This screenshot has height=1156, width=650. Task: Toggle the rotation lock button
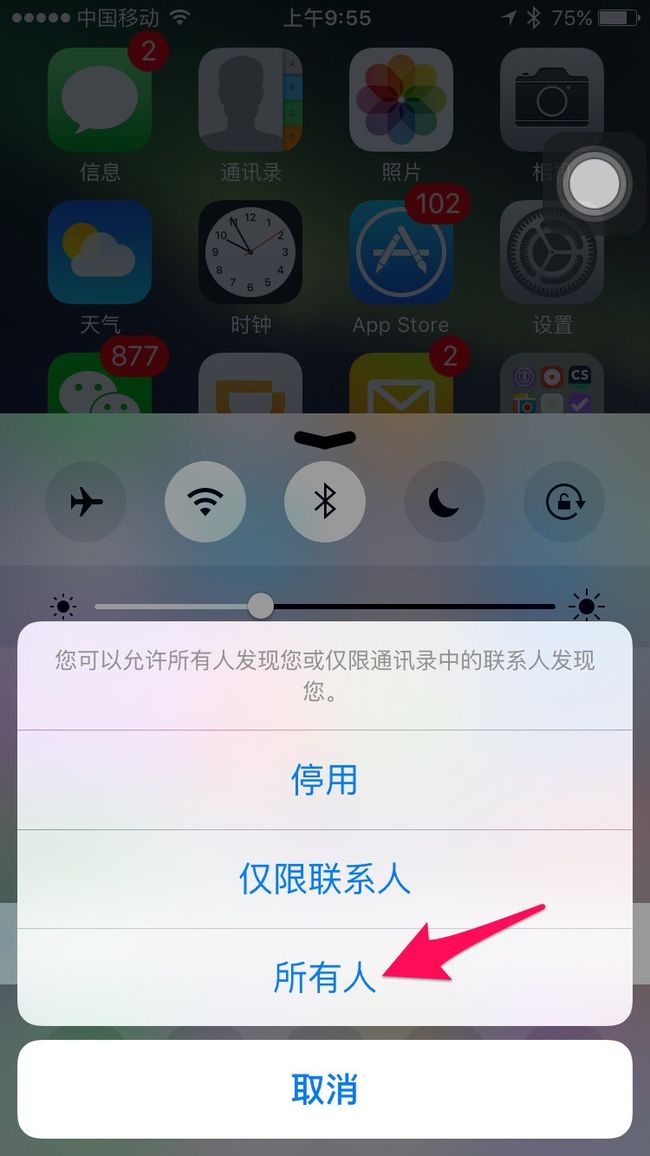click(564, 502)
